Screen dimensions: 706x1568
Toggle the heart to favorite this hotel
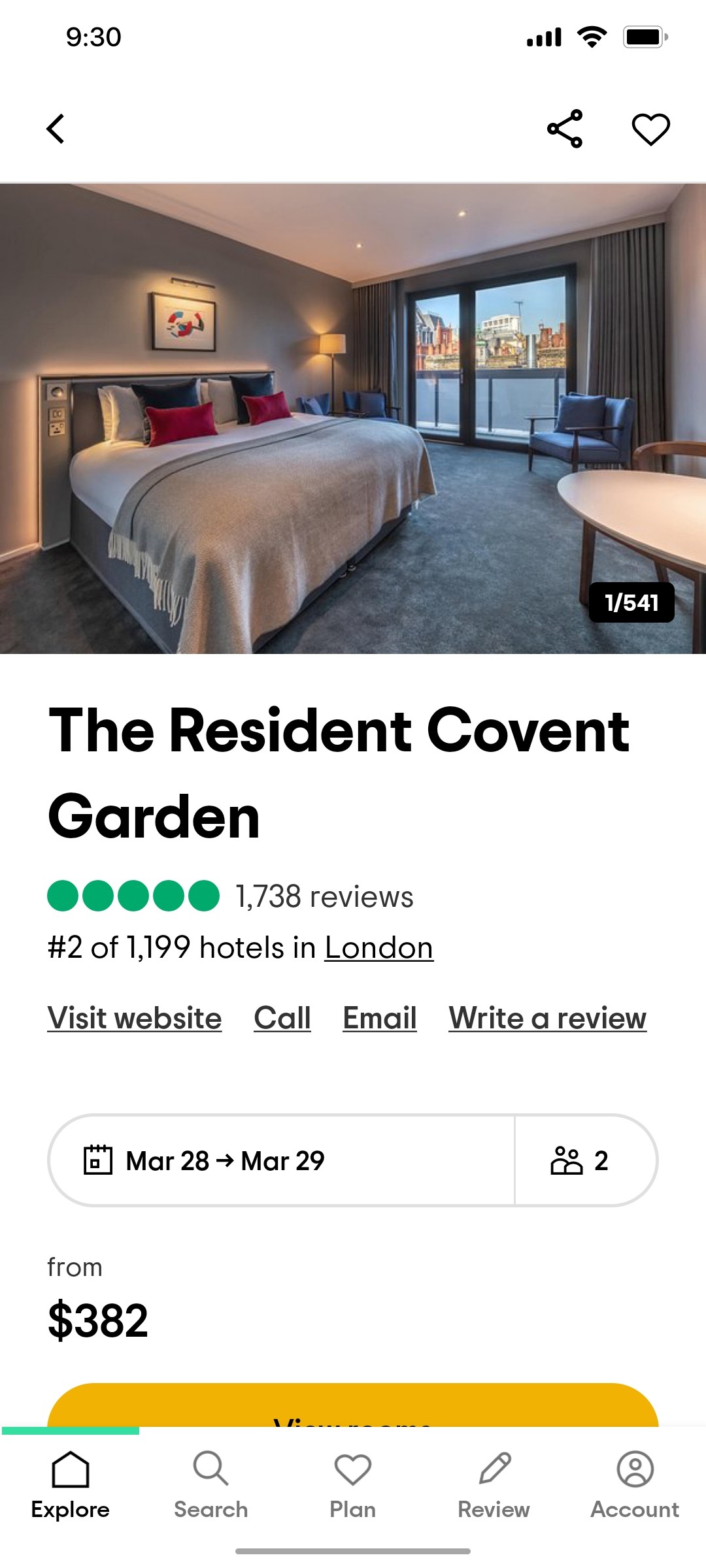[651, 128]
